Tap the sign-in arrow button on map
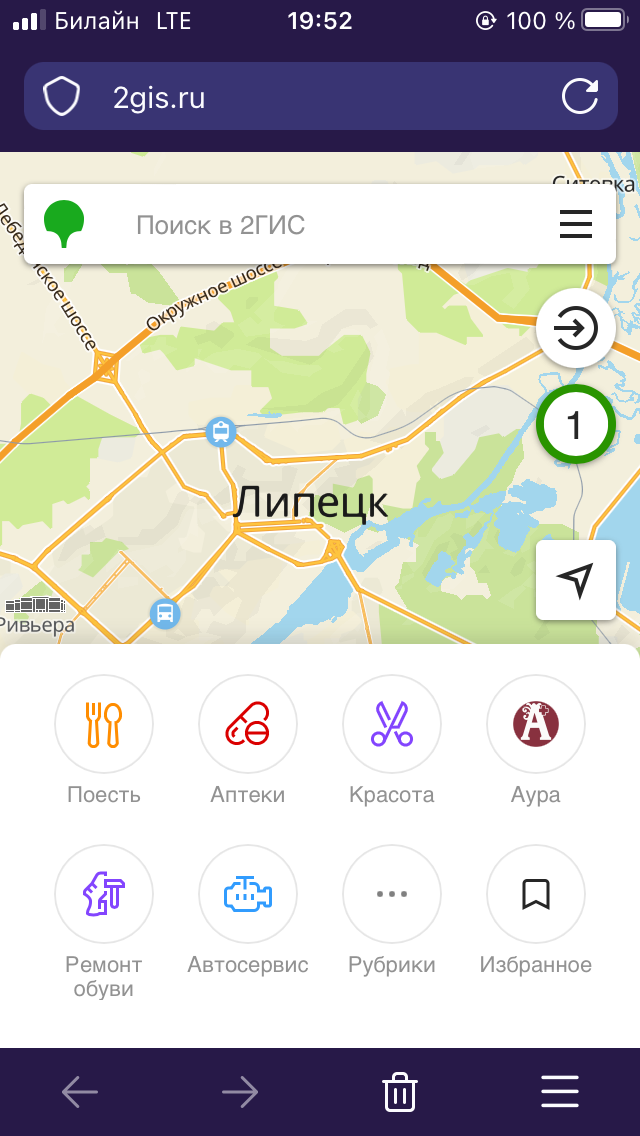The width and height of the screenshot is (640, 1136). (x=576, y=328)
